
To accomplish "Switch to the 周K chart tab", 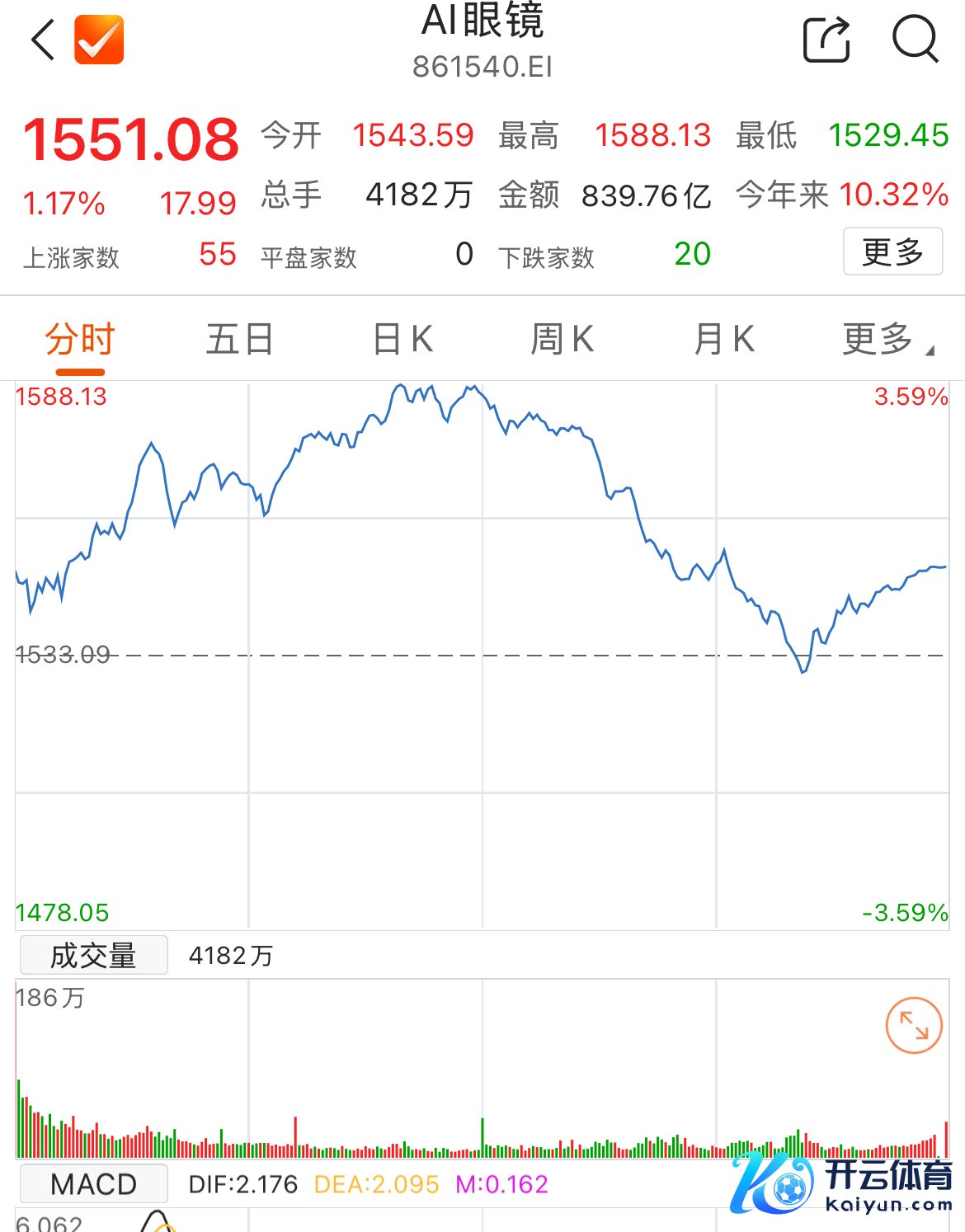I will [x=563, y=340].
